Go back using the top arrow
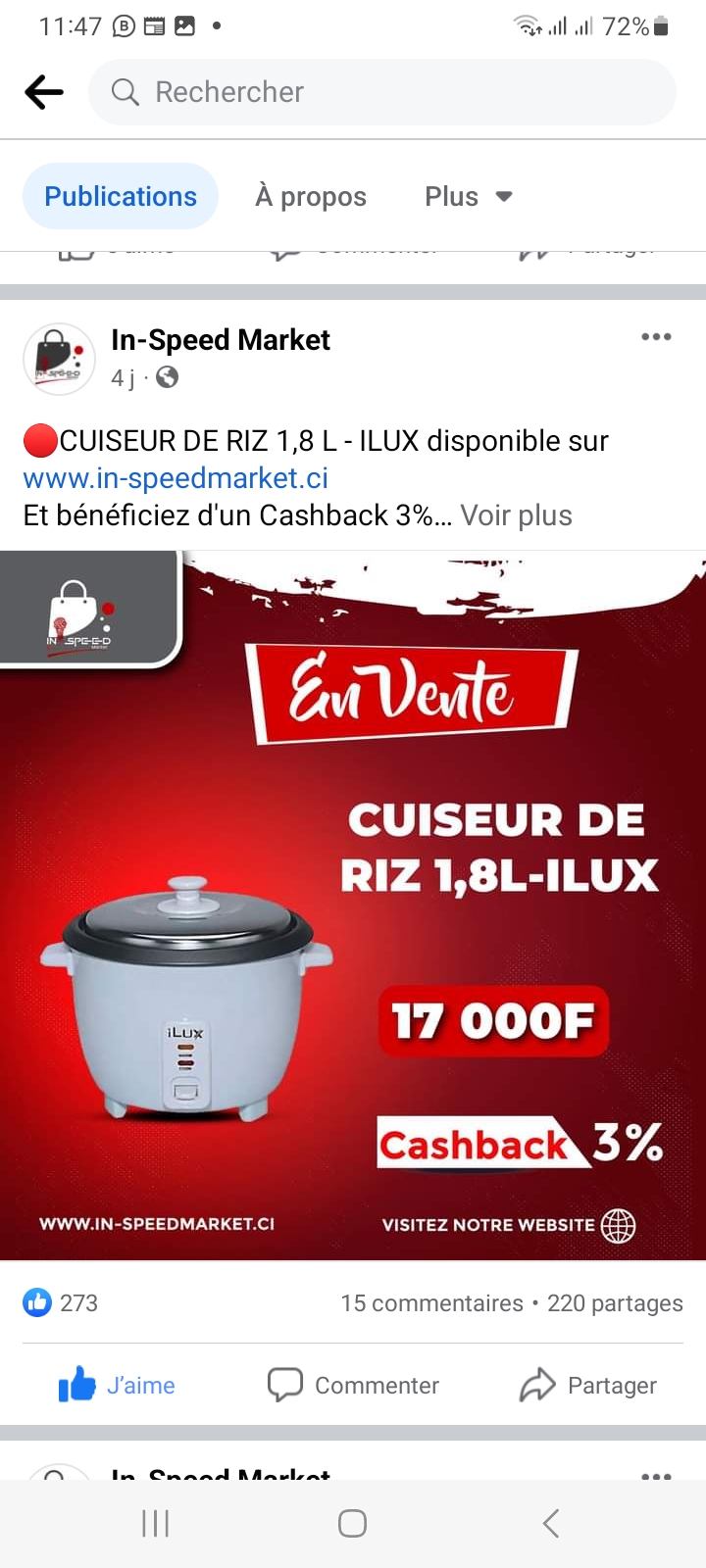 pos(44,92)
